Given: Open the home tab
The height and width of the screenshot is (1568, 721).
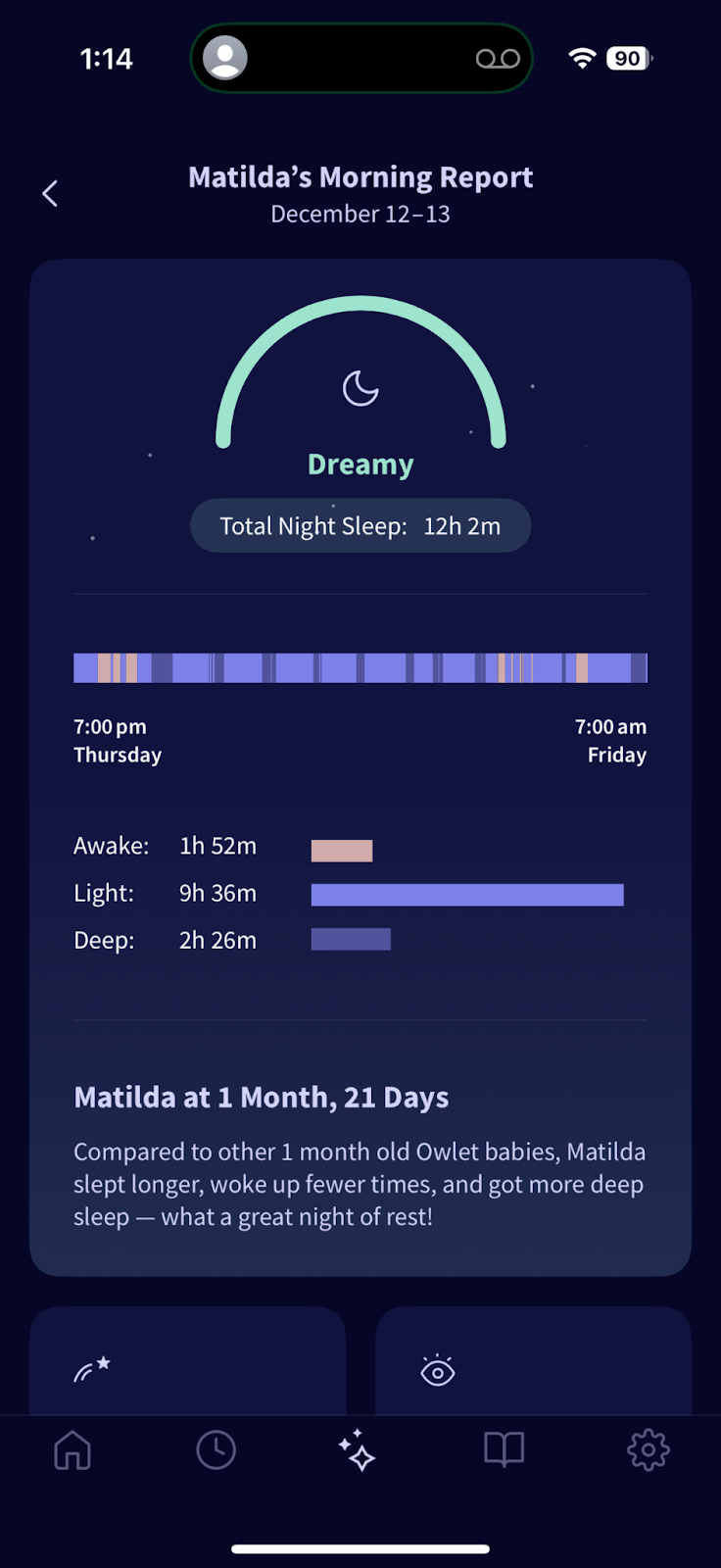Looking at the screenshot, I should click(72, 1449).
